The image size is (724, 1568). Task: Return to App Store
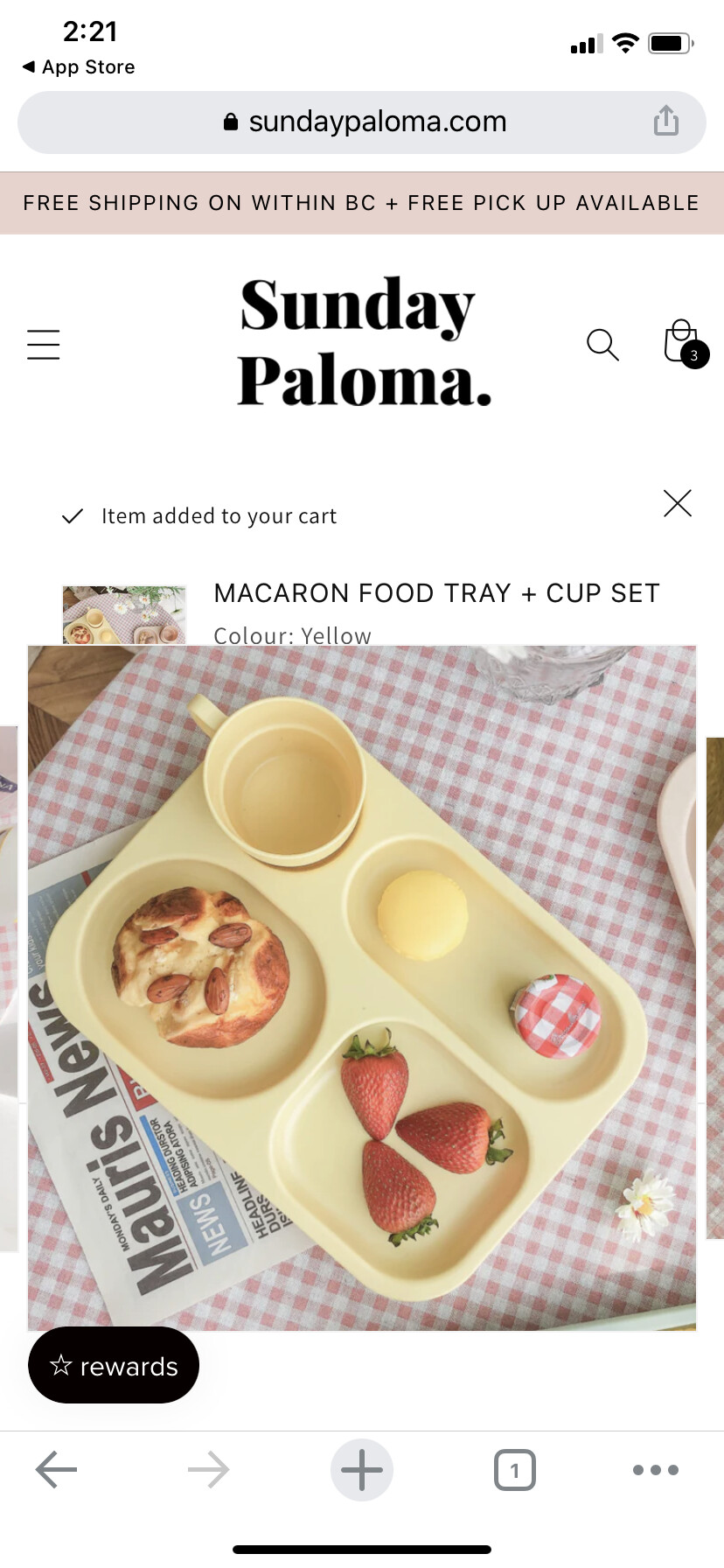tap(79, 67)
